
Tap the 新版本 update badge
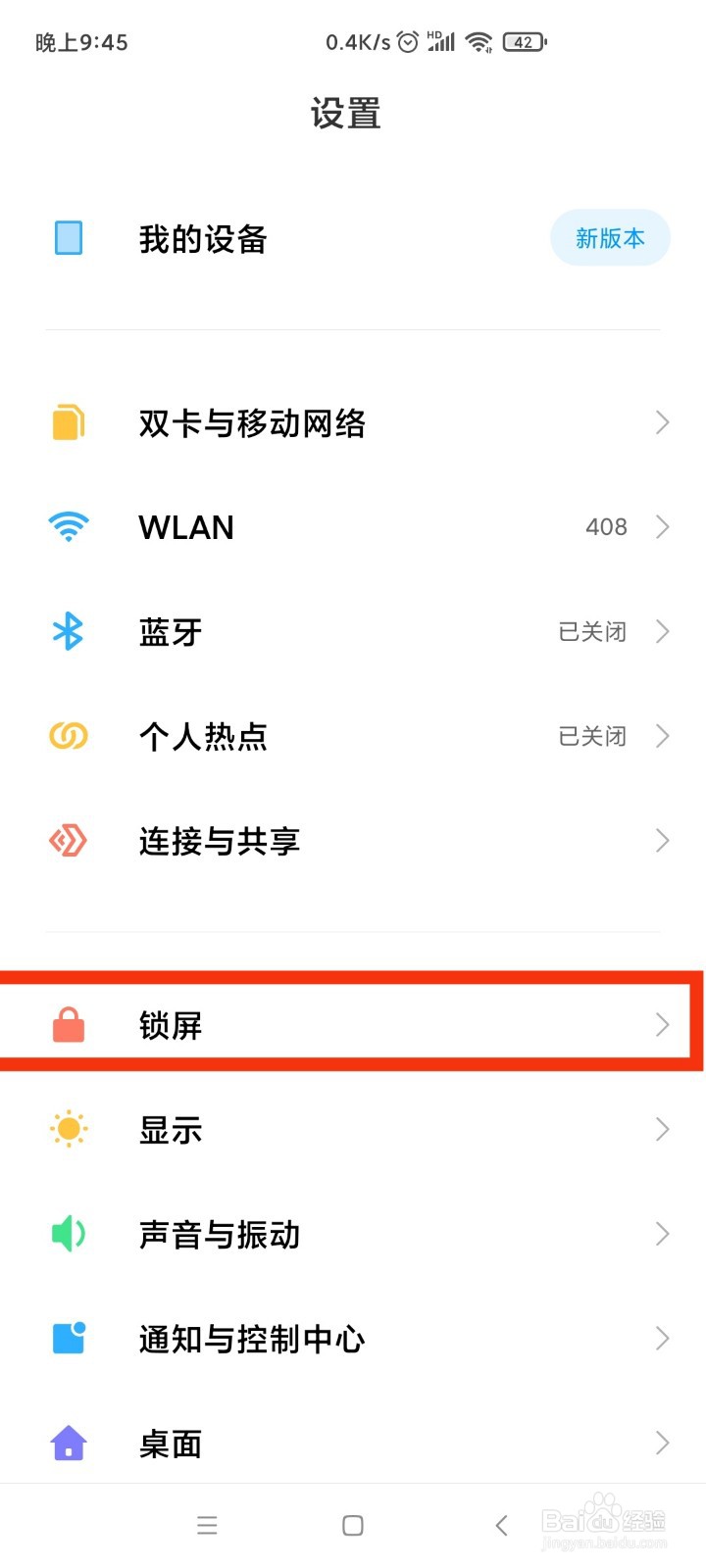(610, 237)
